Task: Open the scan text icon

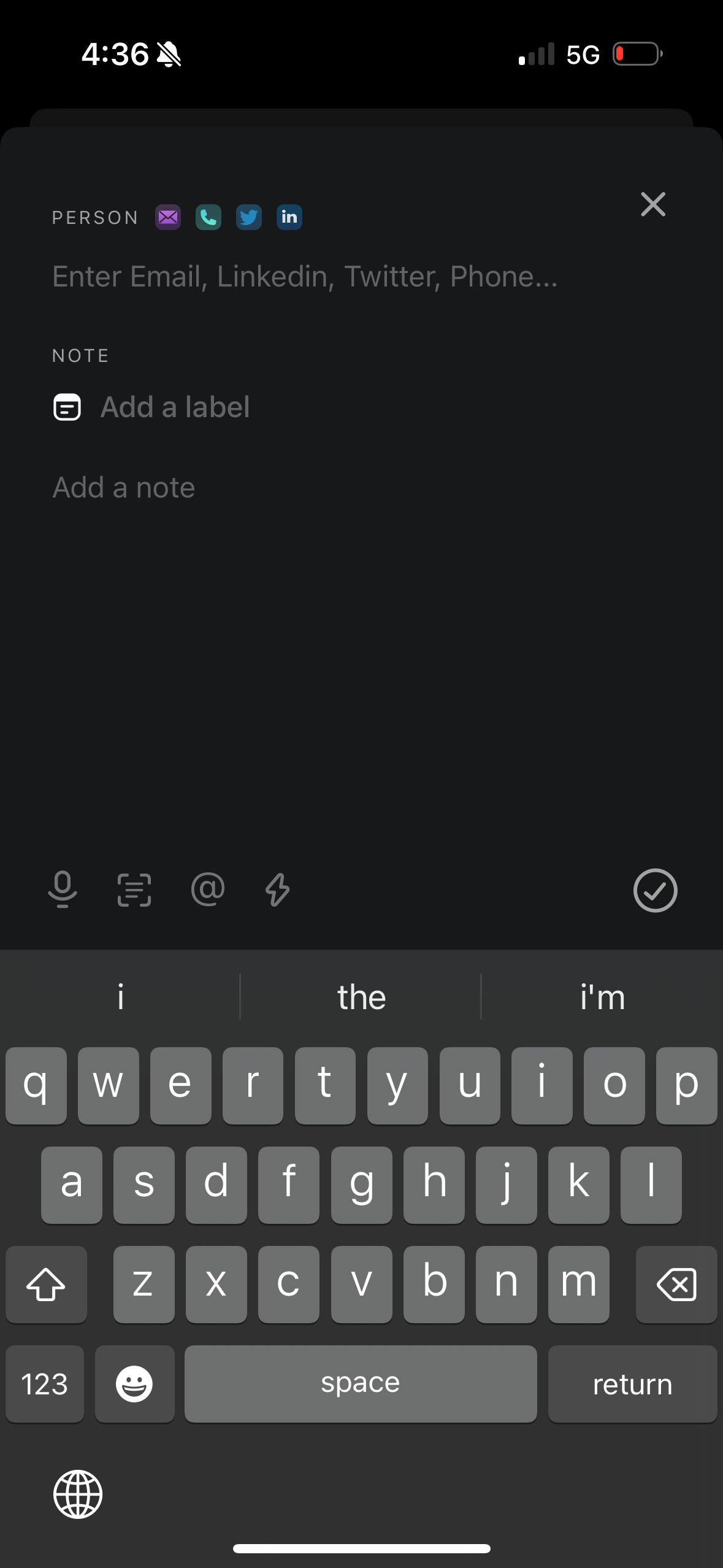Action: 134,890
